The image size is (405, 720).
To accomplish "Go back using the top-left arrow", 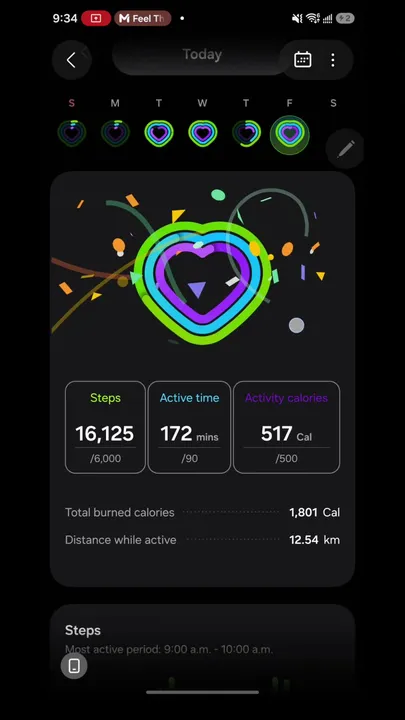I will 71,60.
